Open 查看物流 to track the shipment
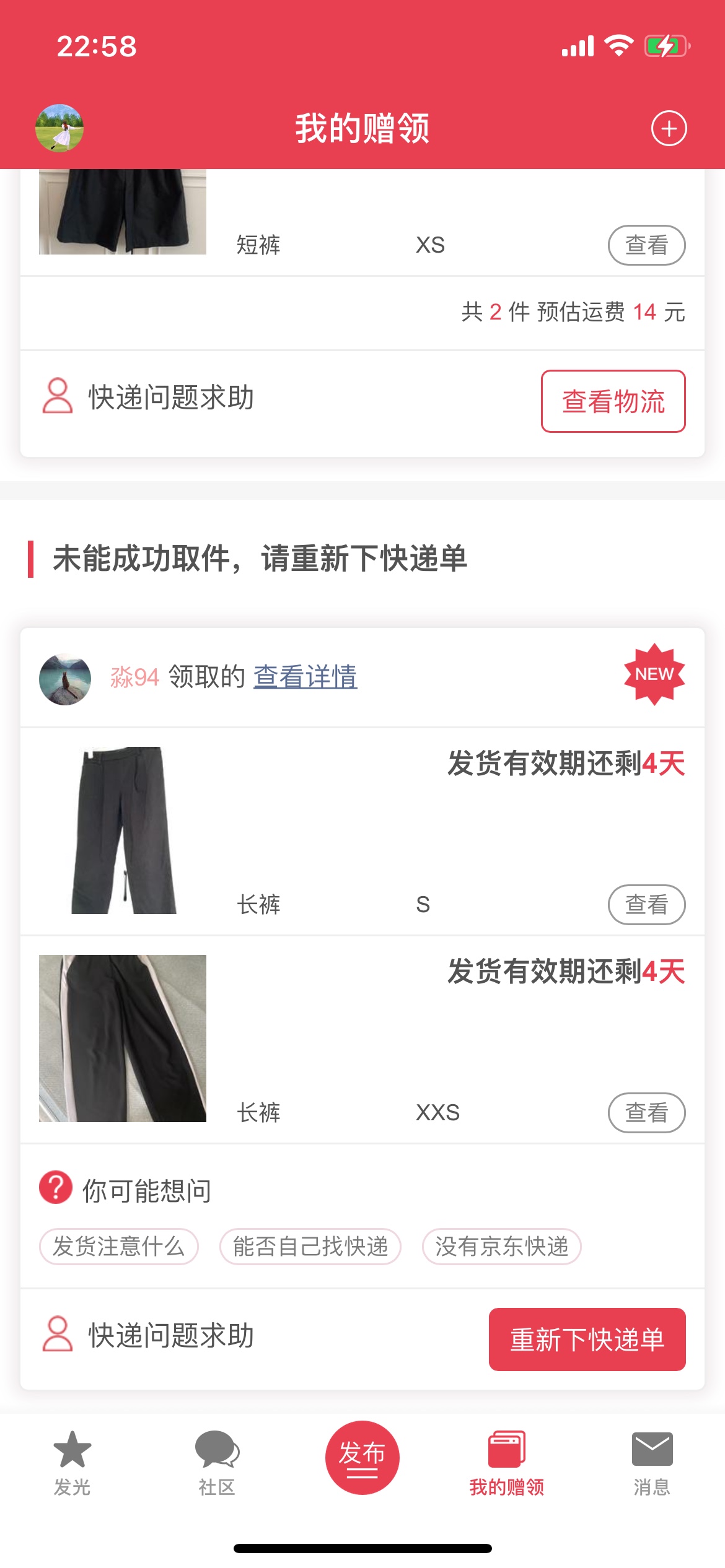 click(613, 401)
